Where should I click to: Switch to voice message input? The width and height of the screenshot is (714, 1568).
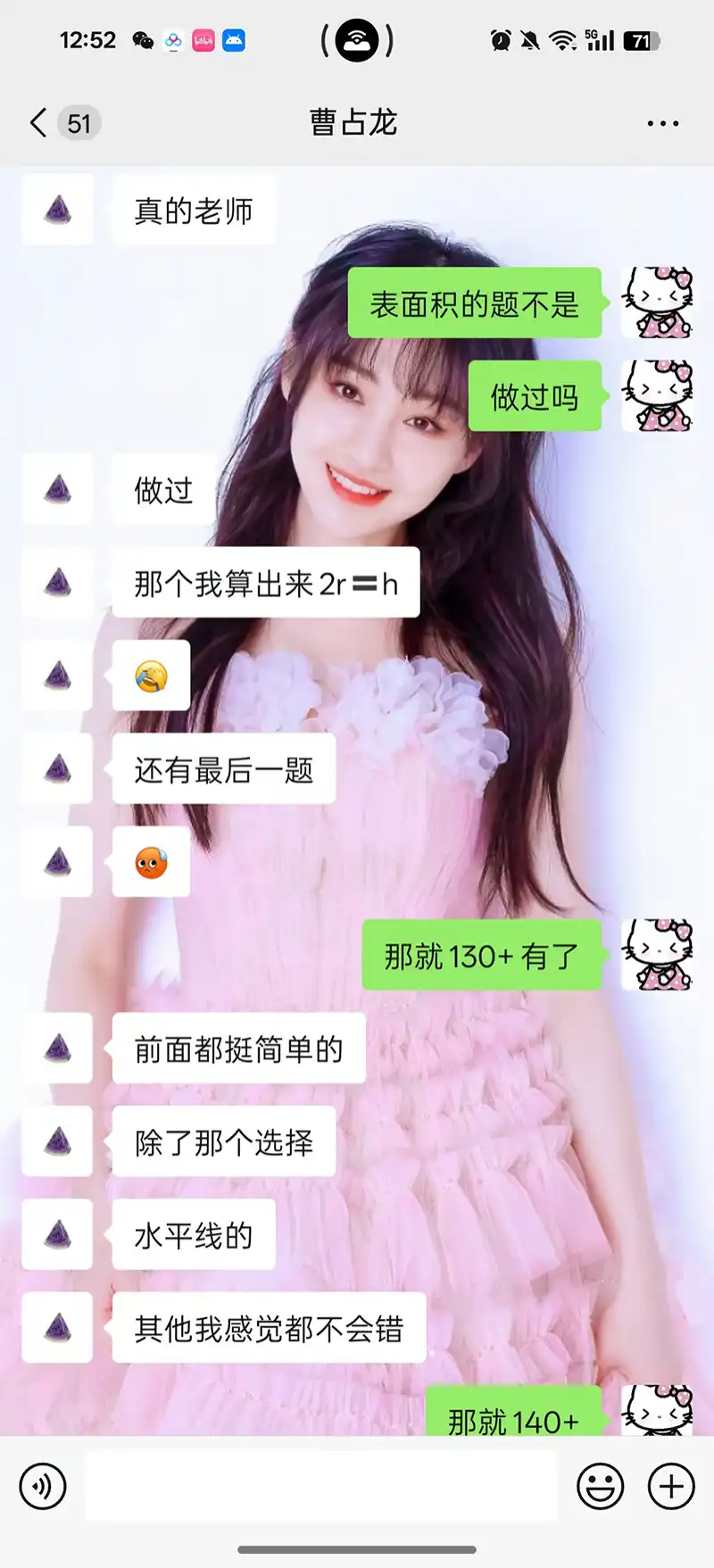tap(43, 1487)
